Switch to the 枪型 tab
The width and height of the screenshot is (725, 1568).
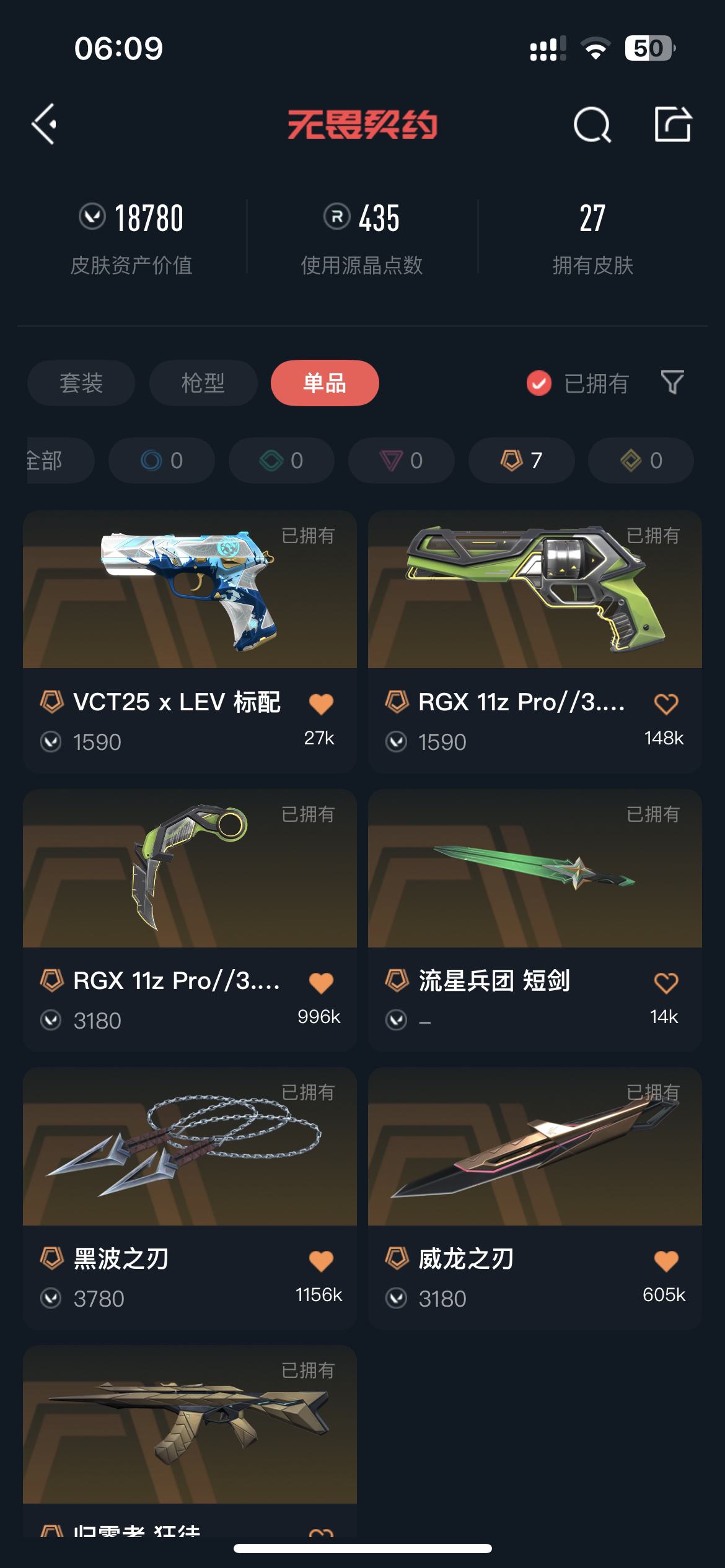click(203, 383)
